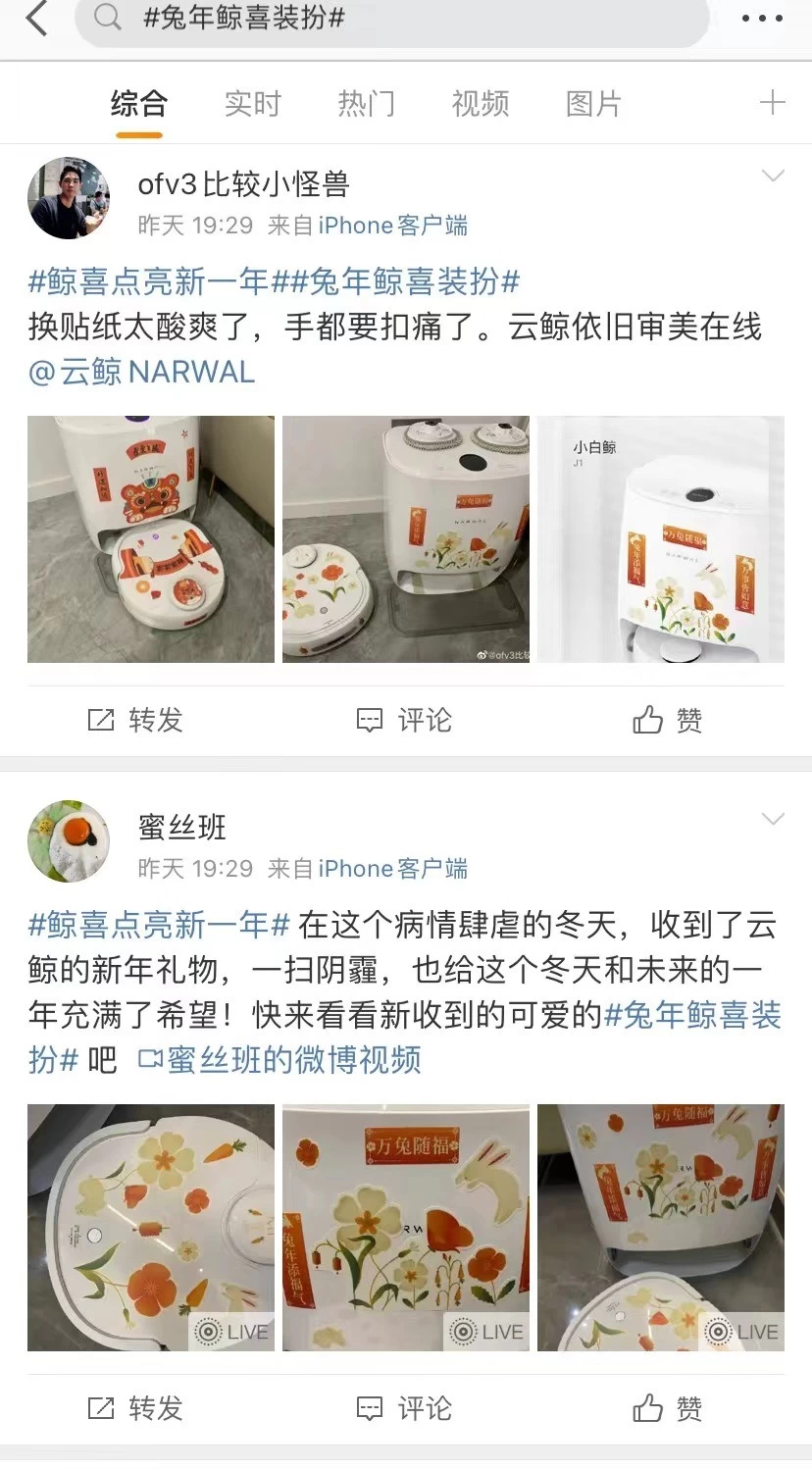
Task: Expand the dropdown arrow on ofv3比较小怪兽's post
Action: click(773, 177)
